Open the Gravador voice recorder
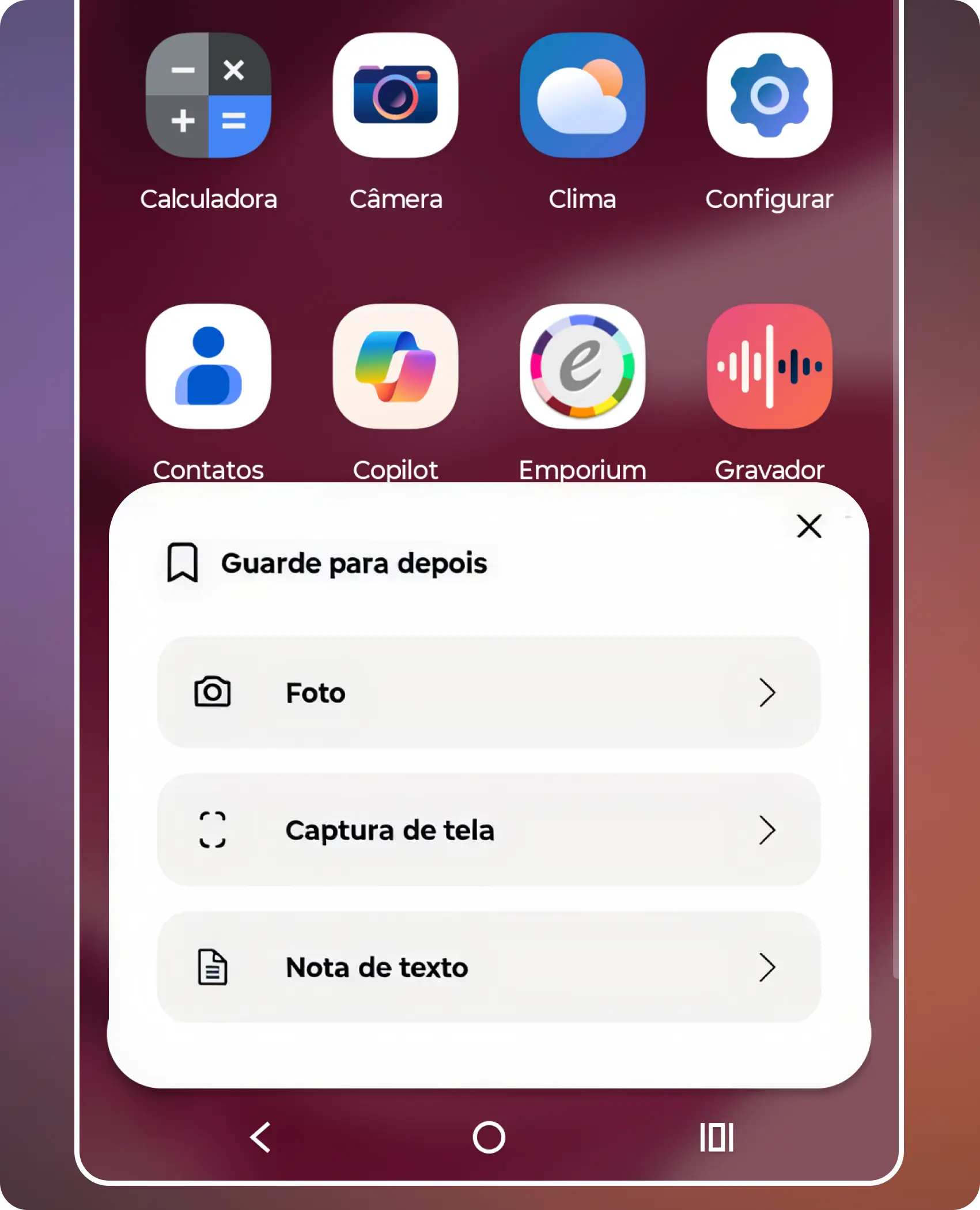 [x=770, y=367]
